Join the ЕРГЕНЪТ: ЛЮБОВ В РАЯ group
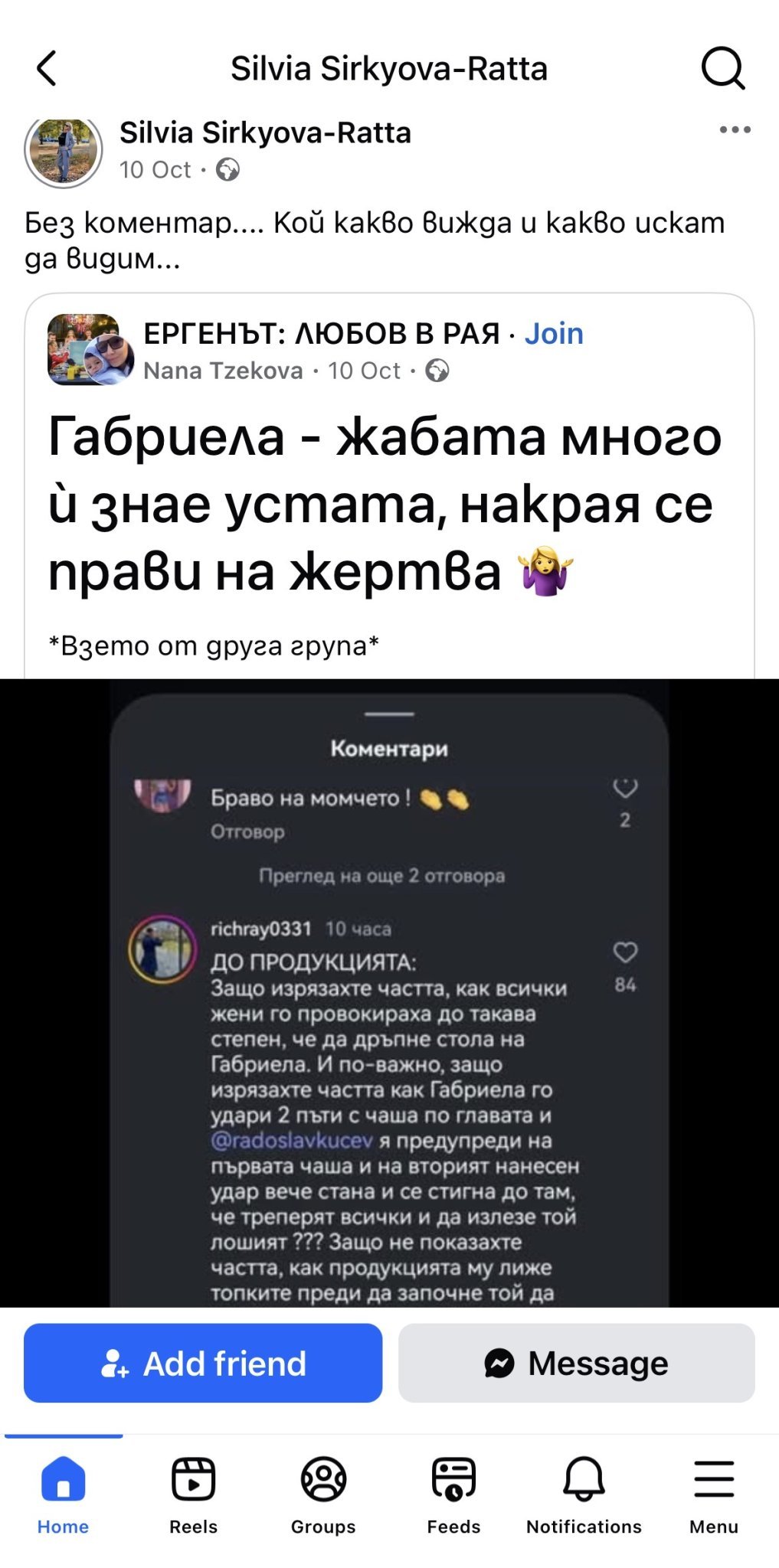Screen dimensions: 779x1568 554,334
